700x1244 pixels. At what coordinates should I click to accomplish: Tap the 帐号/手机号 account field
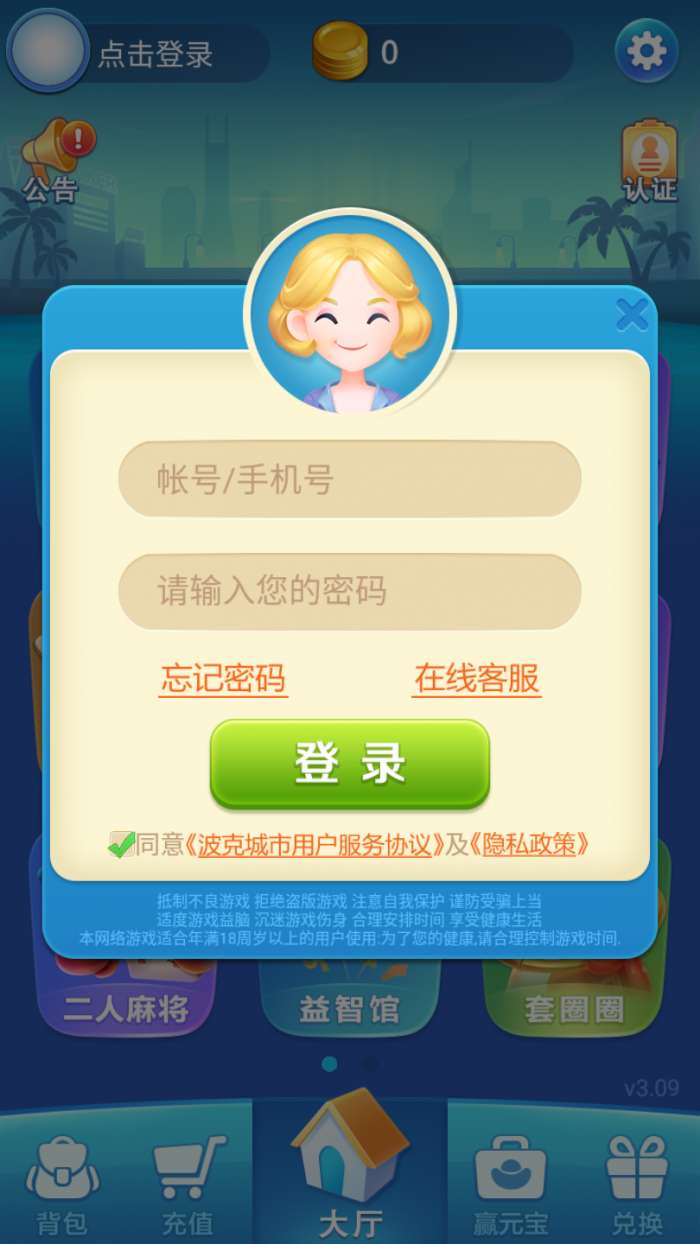coord(350,479)
